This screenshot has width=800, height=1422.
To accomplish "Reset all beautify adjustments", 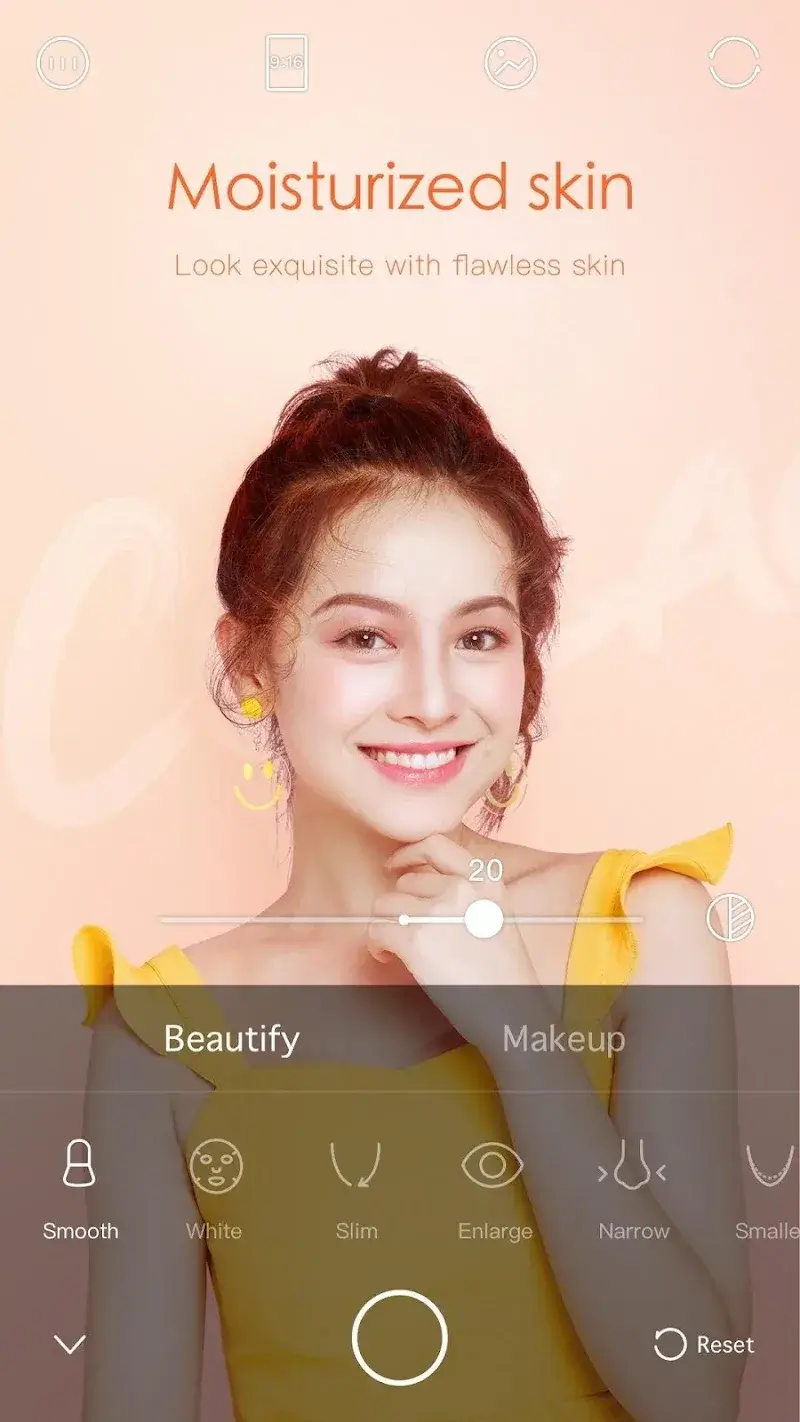I will pyautogui.click(x=704, y=1345).
